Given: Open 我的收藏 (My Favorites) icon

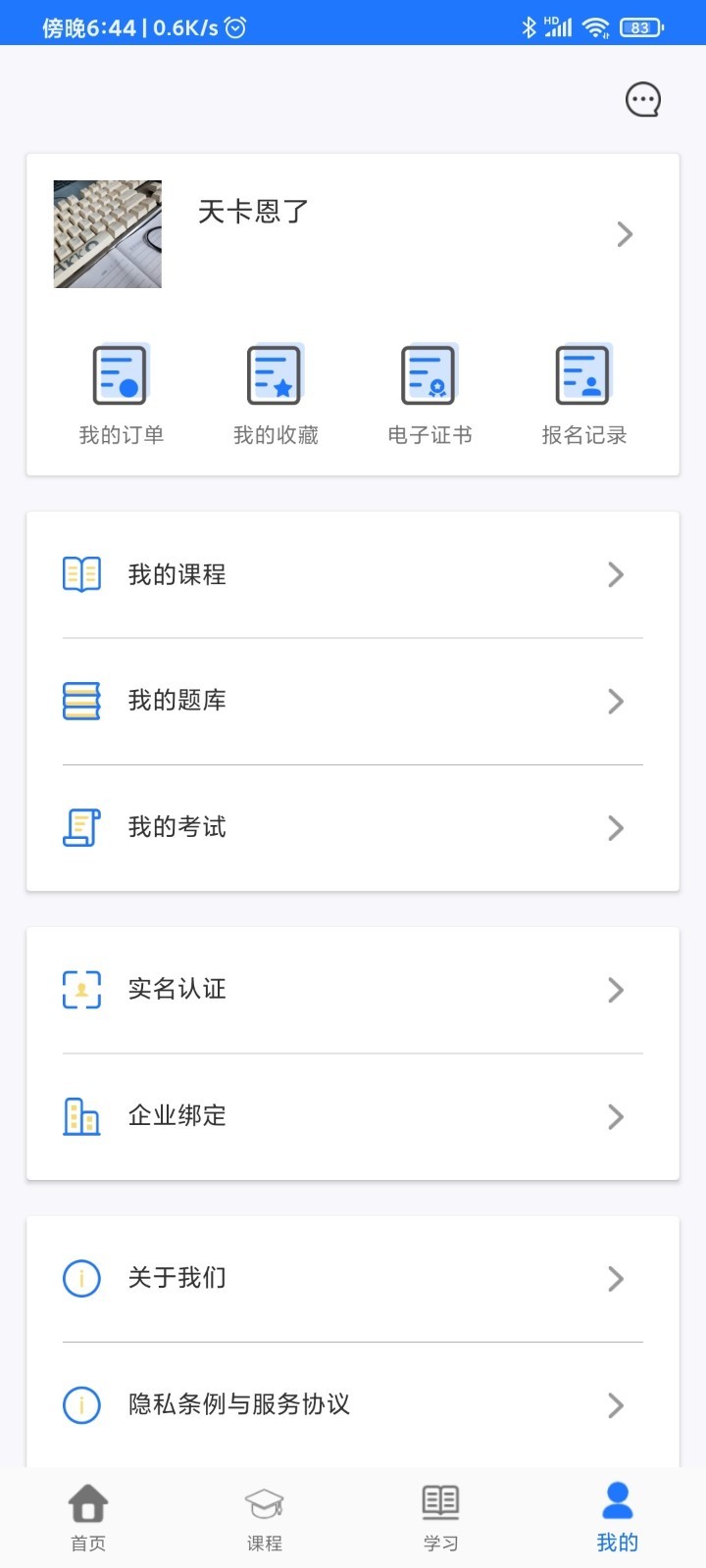Looking at the screenshot, I should tap(275, 374).
